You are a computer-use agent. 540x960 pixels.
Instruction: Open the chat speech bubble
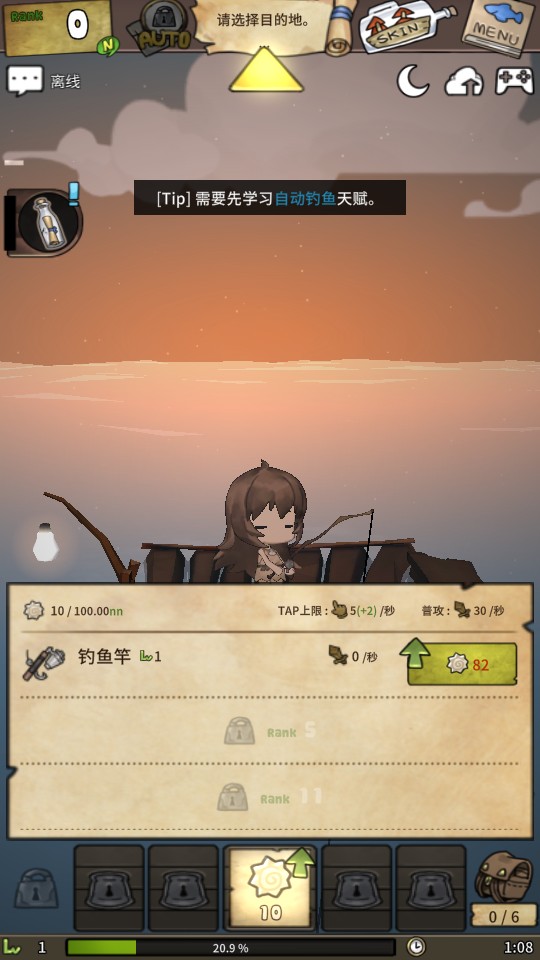pos(25,81)
